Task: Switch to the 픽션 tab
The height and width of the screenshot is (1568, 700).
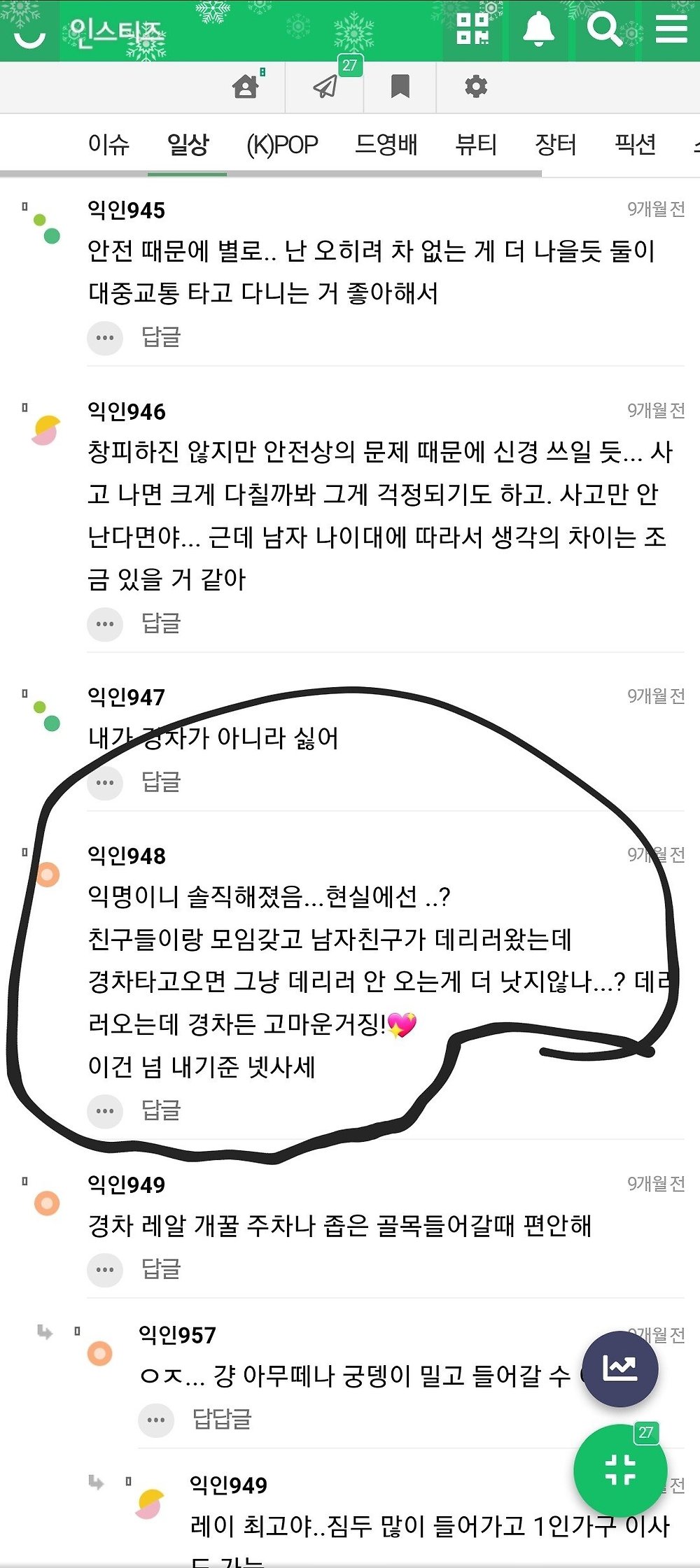Action: 635,145
